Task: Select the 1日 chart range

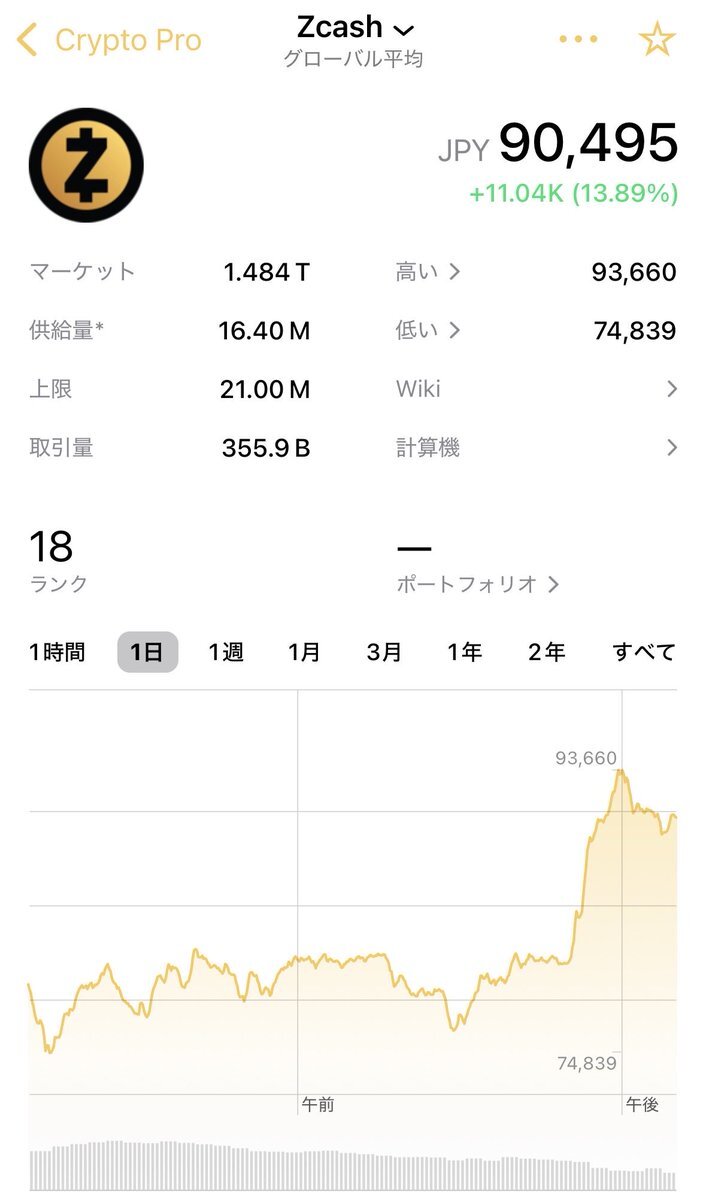Action: click(147, 653)
